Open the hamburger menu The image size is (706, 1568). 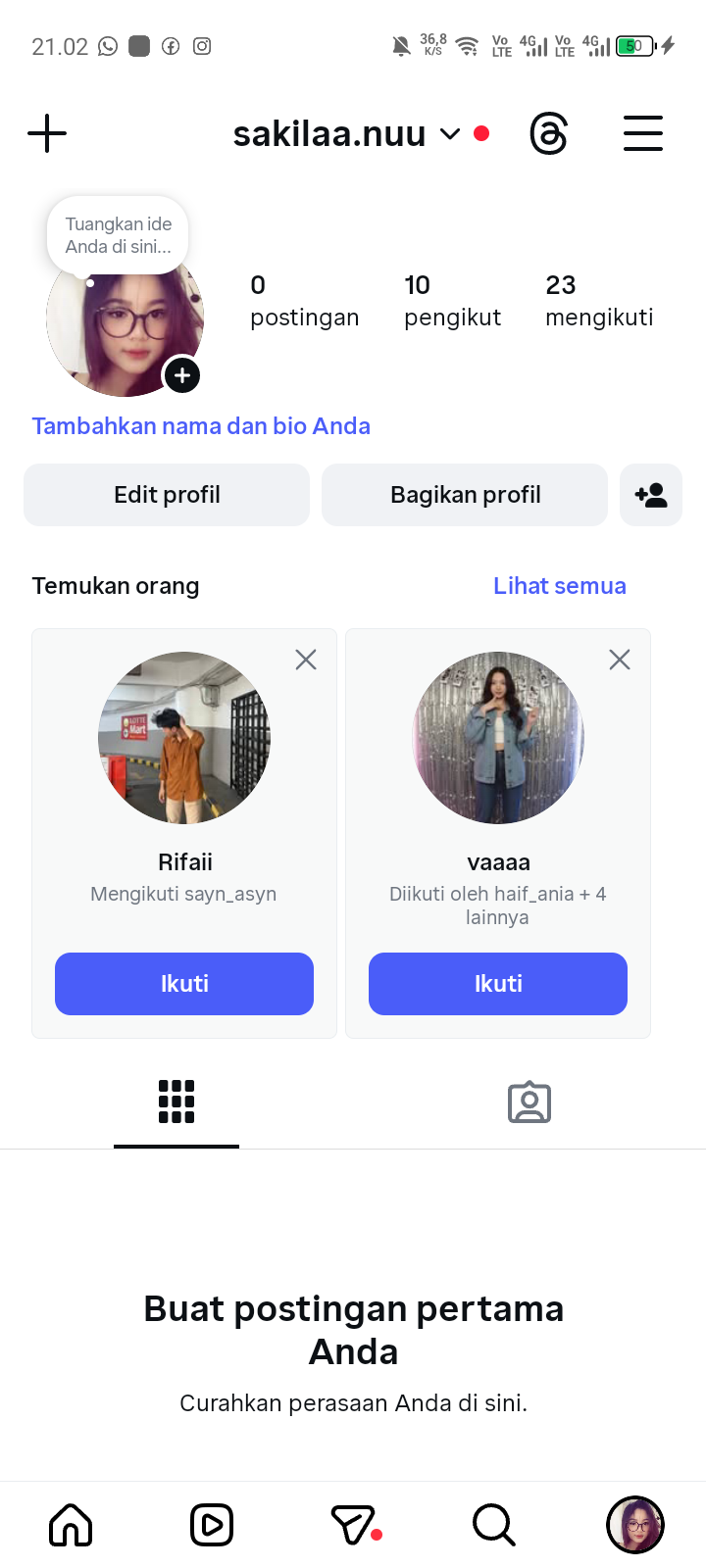click(643, 133)
